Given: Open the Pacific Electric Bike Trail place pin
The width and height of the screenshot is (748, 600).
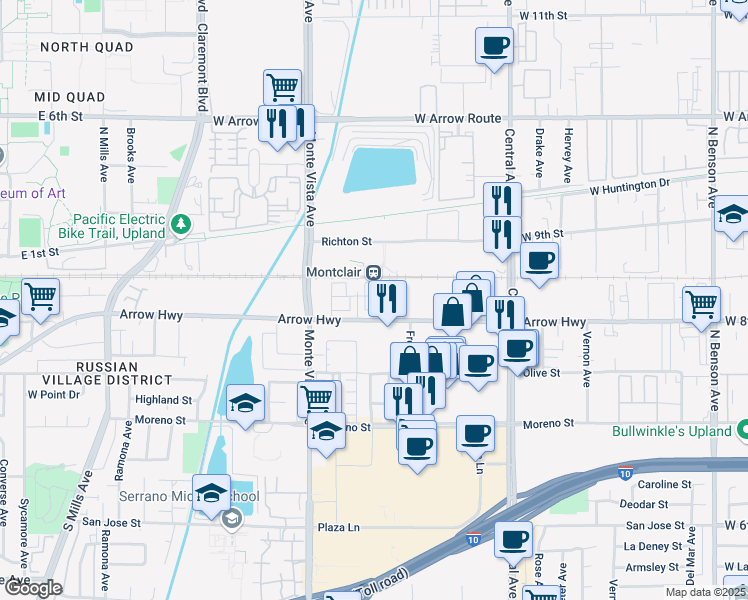Looking at the screenshot, I should pyautogui.click(x=181, y=225).
